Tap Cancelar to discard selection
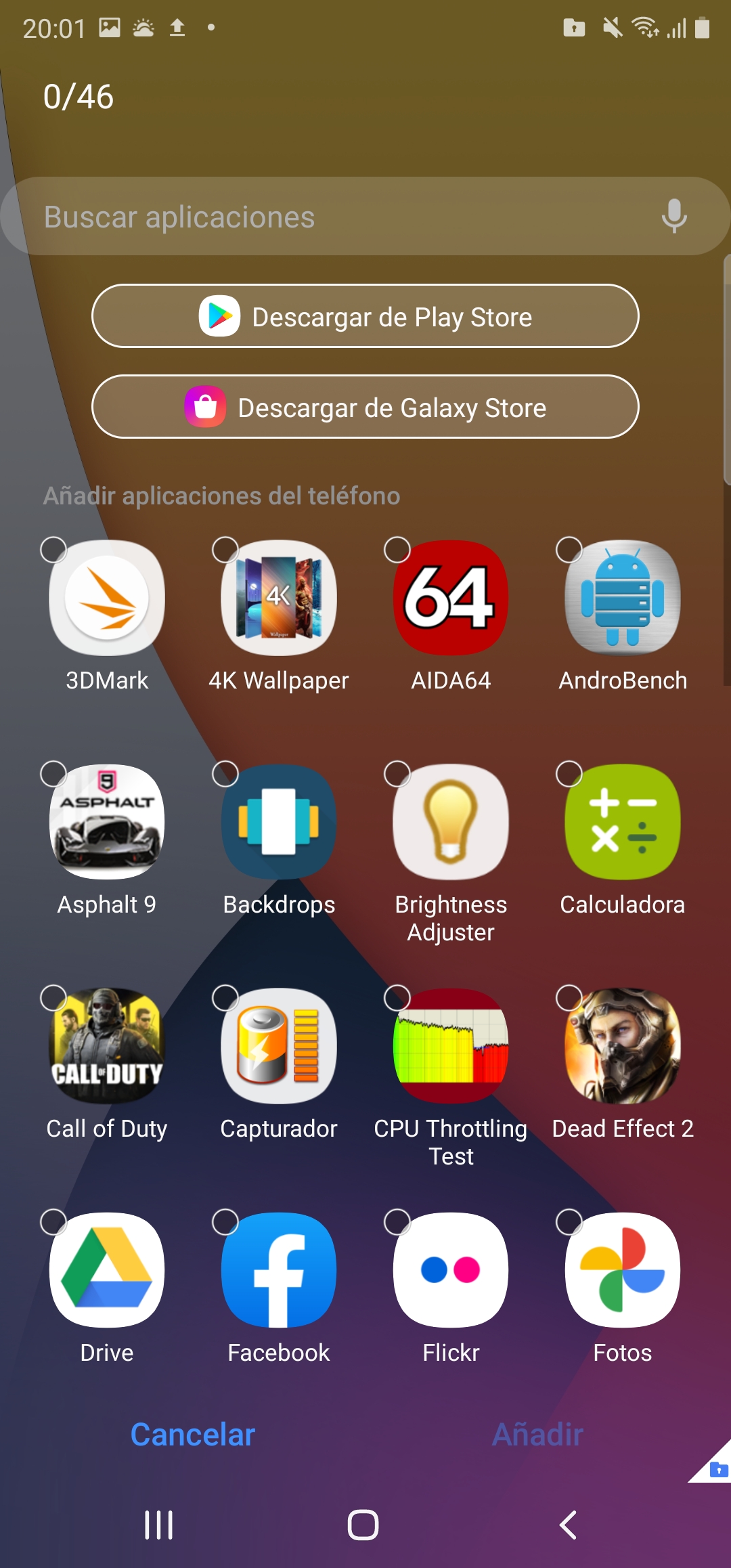731x1568 pixels. 193,1435
